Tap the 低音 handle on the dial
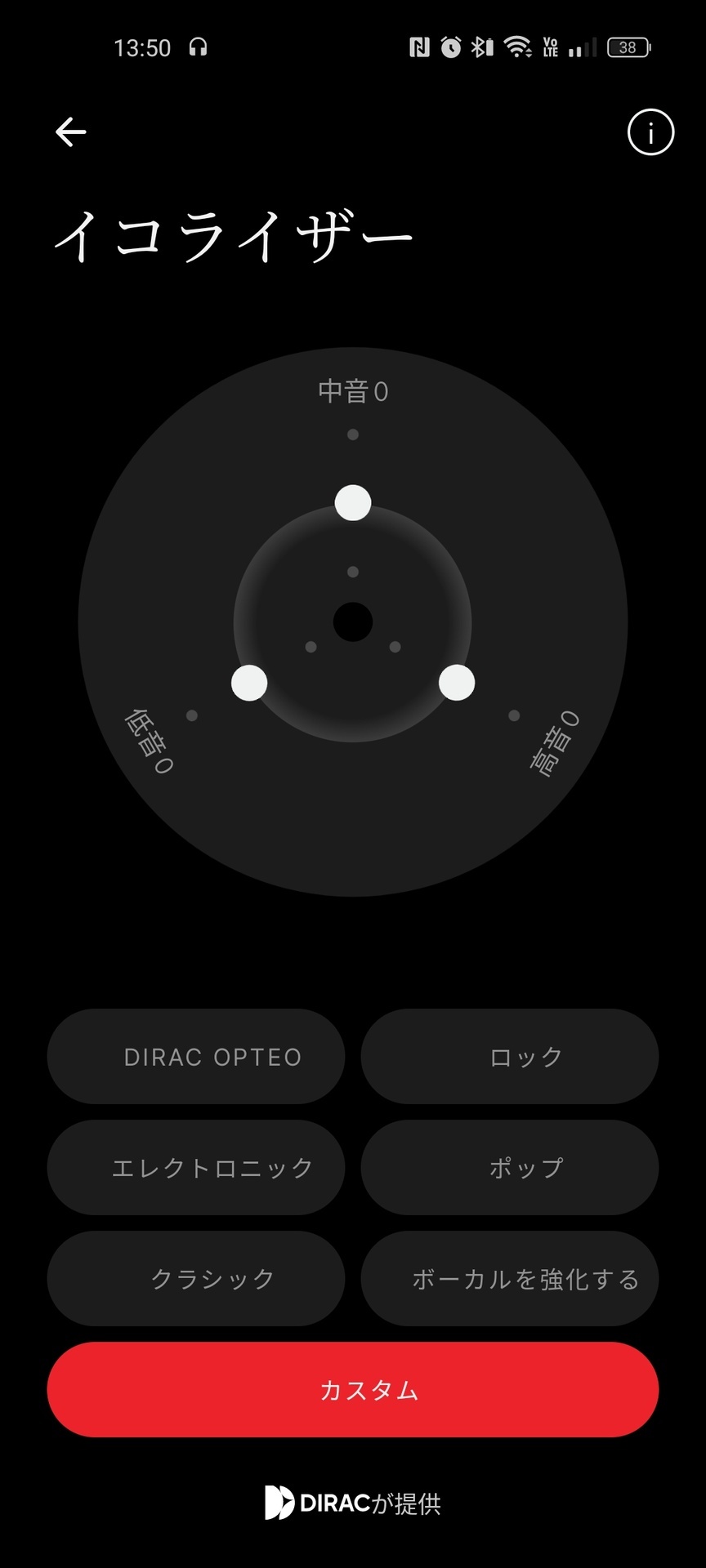This screenshot has height=1568, width=706. pos(249,683)
